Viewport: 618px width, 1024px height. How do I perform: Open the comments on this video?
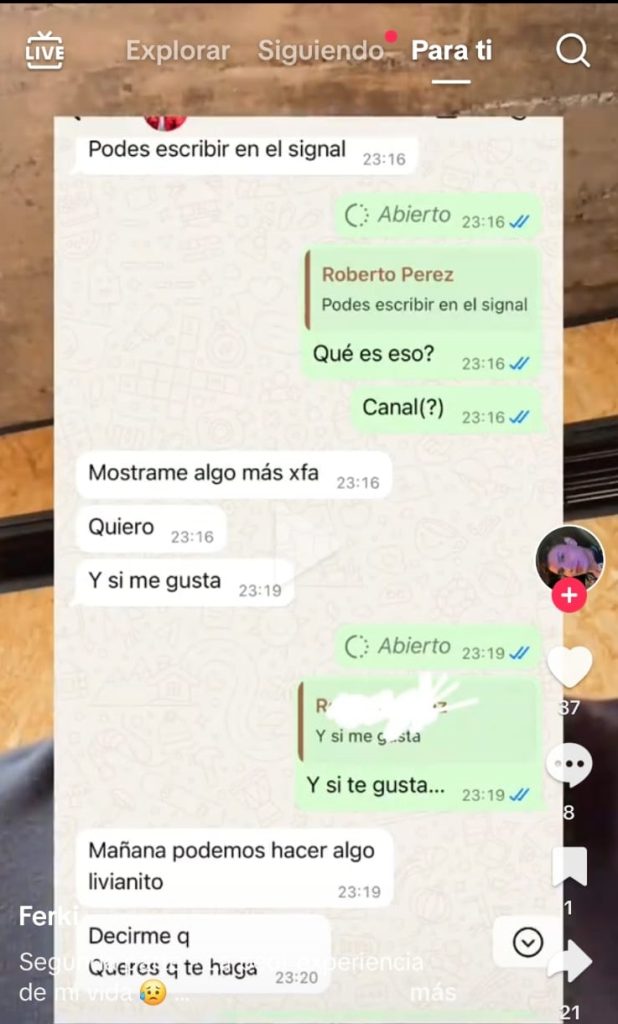coord(570,767)
